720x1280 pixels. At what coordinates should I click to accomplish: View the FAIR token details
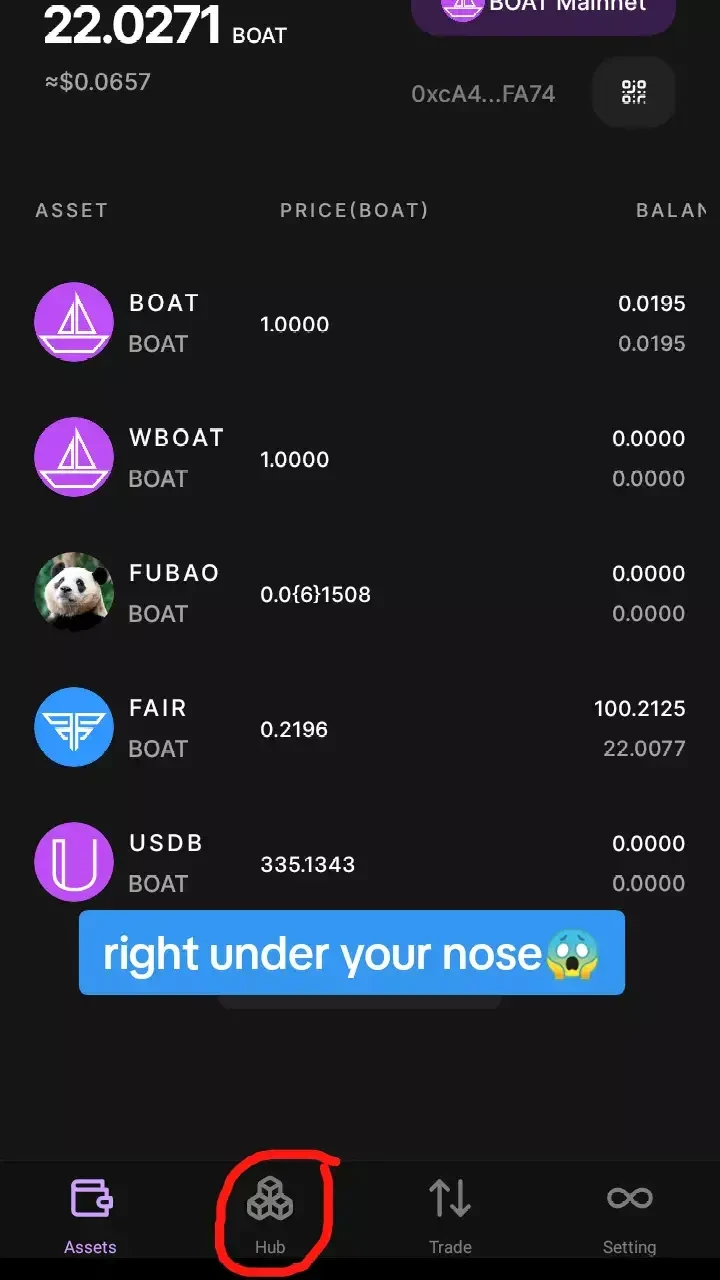click(360, 728)
